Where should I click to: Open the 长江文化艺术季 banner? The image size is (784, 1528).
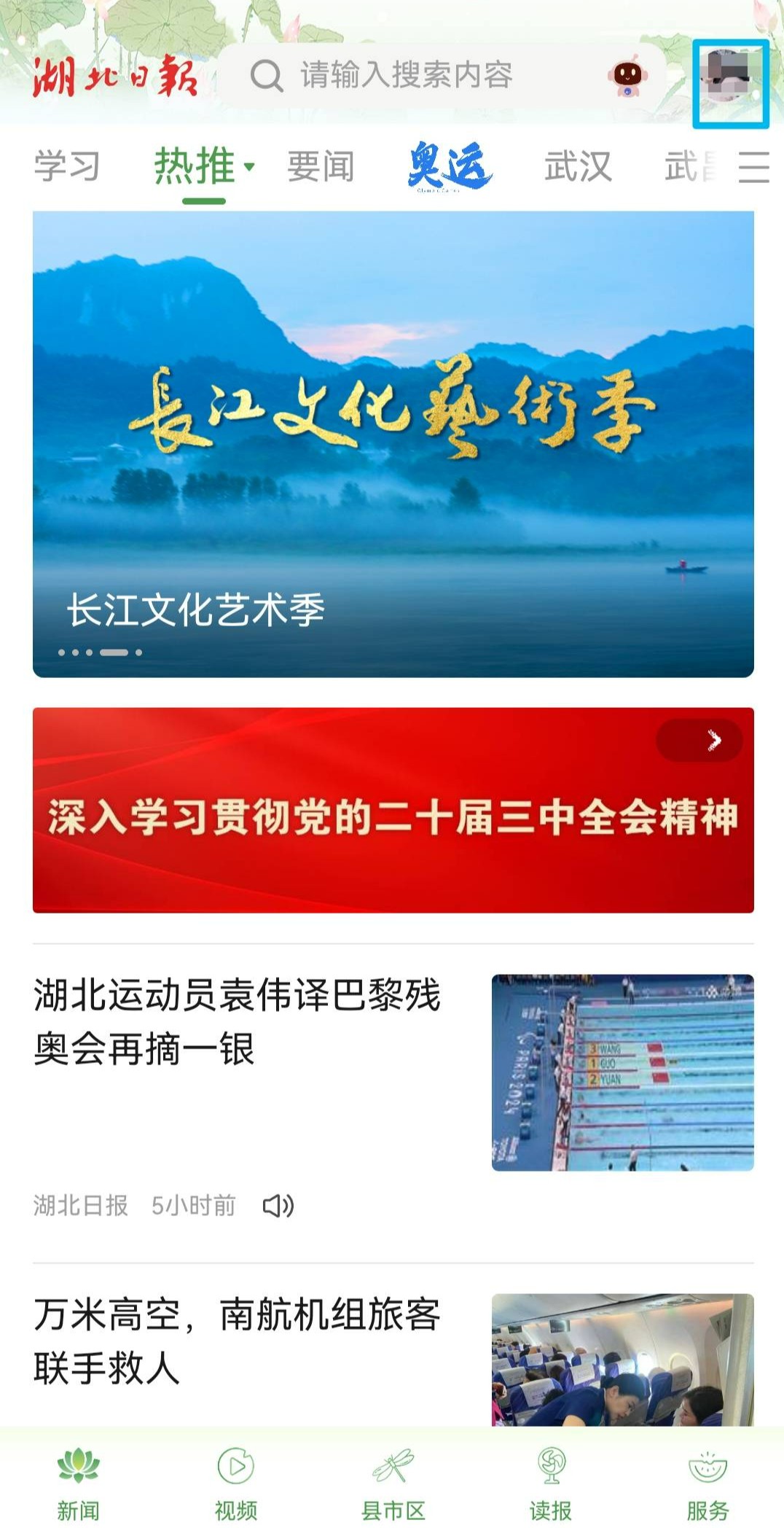coord(393,444)
